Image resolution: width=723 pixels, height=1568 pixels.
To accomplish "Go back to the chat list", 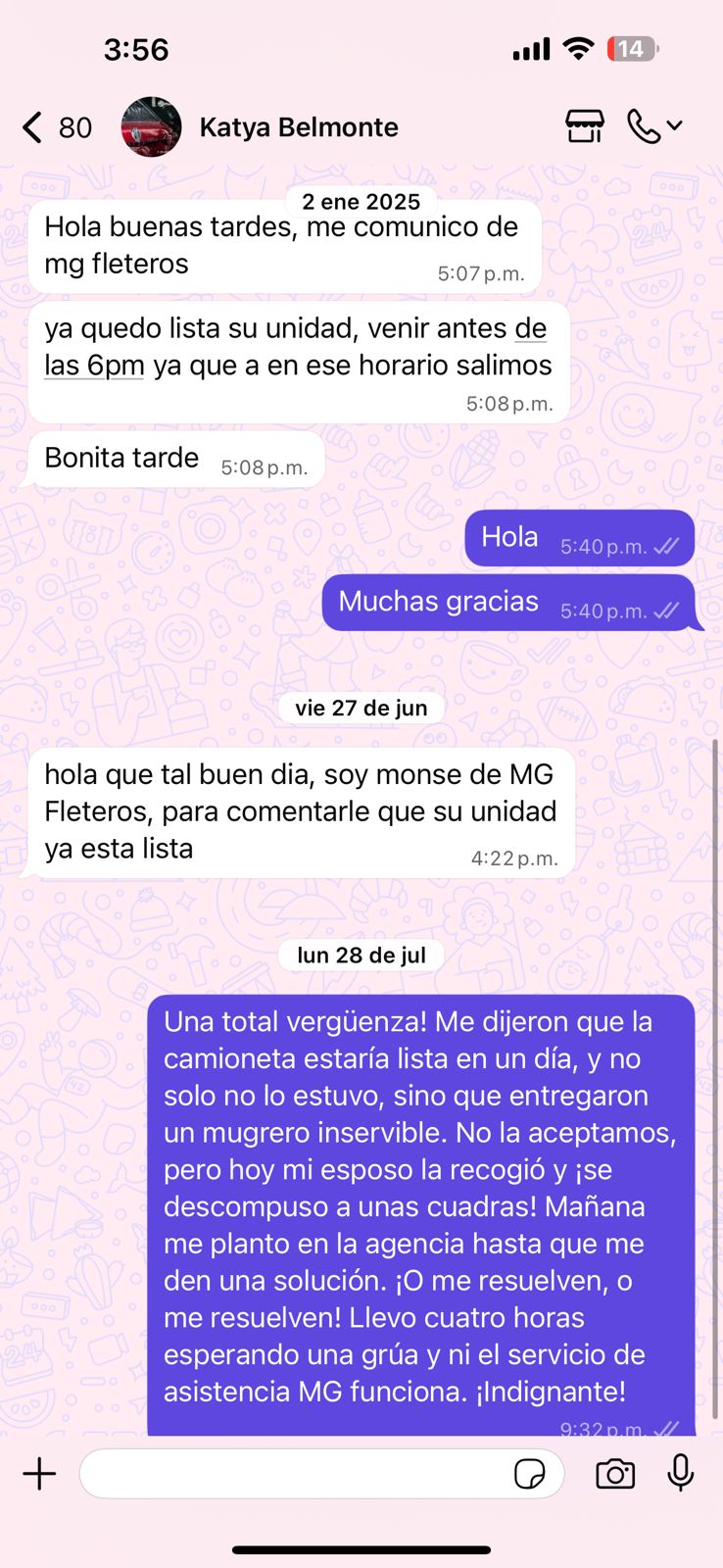I will coord(34,127).
